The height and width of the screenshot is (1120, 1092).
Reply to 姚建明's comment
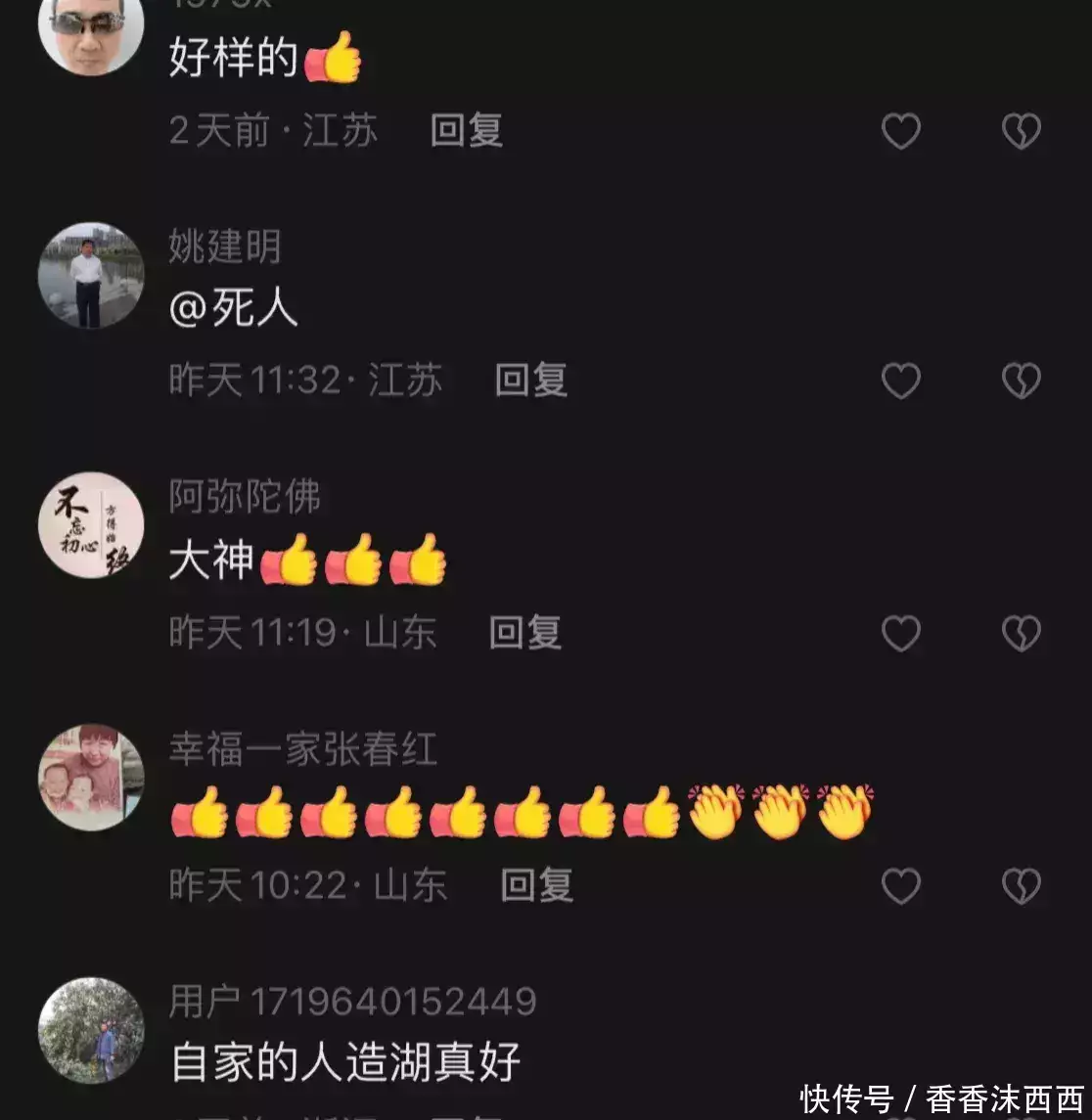tap(530, 381)
